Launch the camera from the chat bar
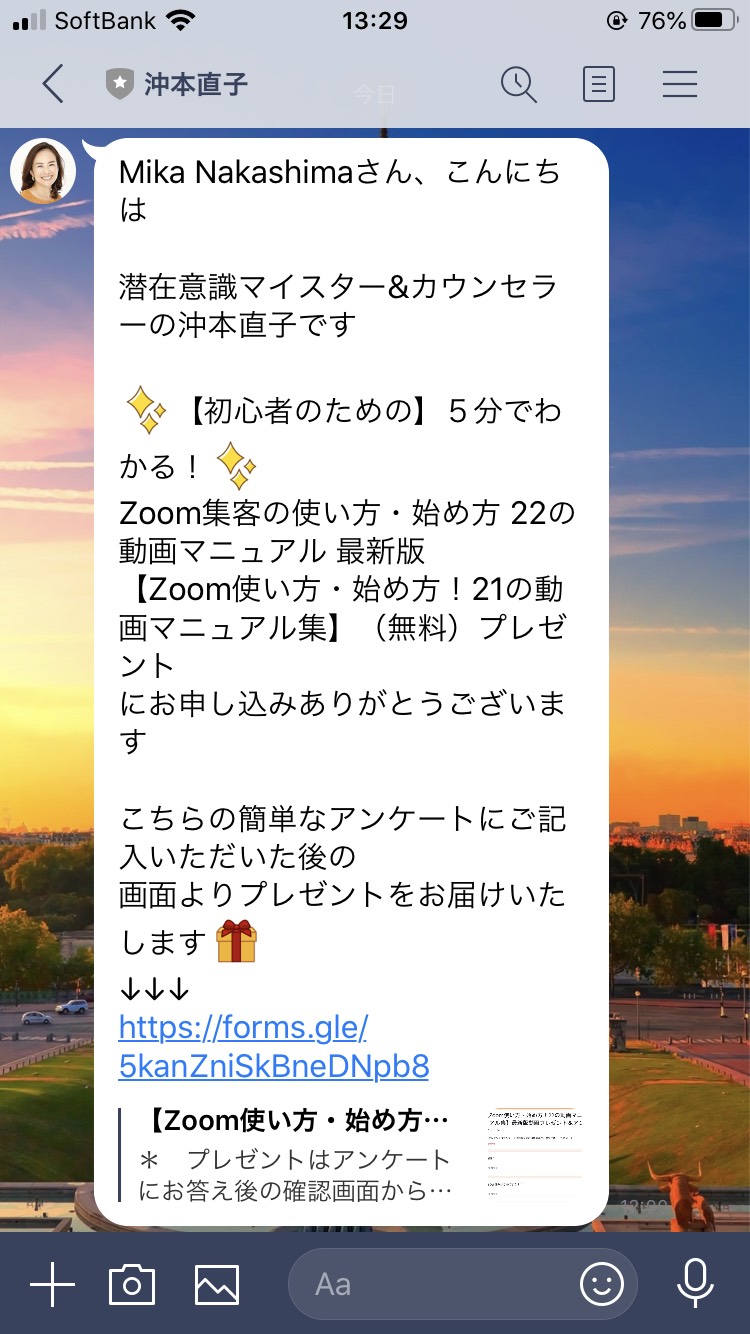Screen dimensions: 750x1334 click(x=132, y=1284)
